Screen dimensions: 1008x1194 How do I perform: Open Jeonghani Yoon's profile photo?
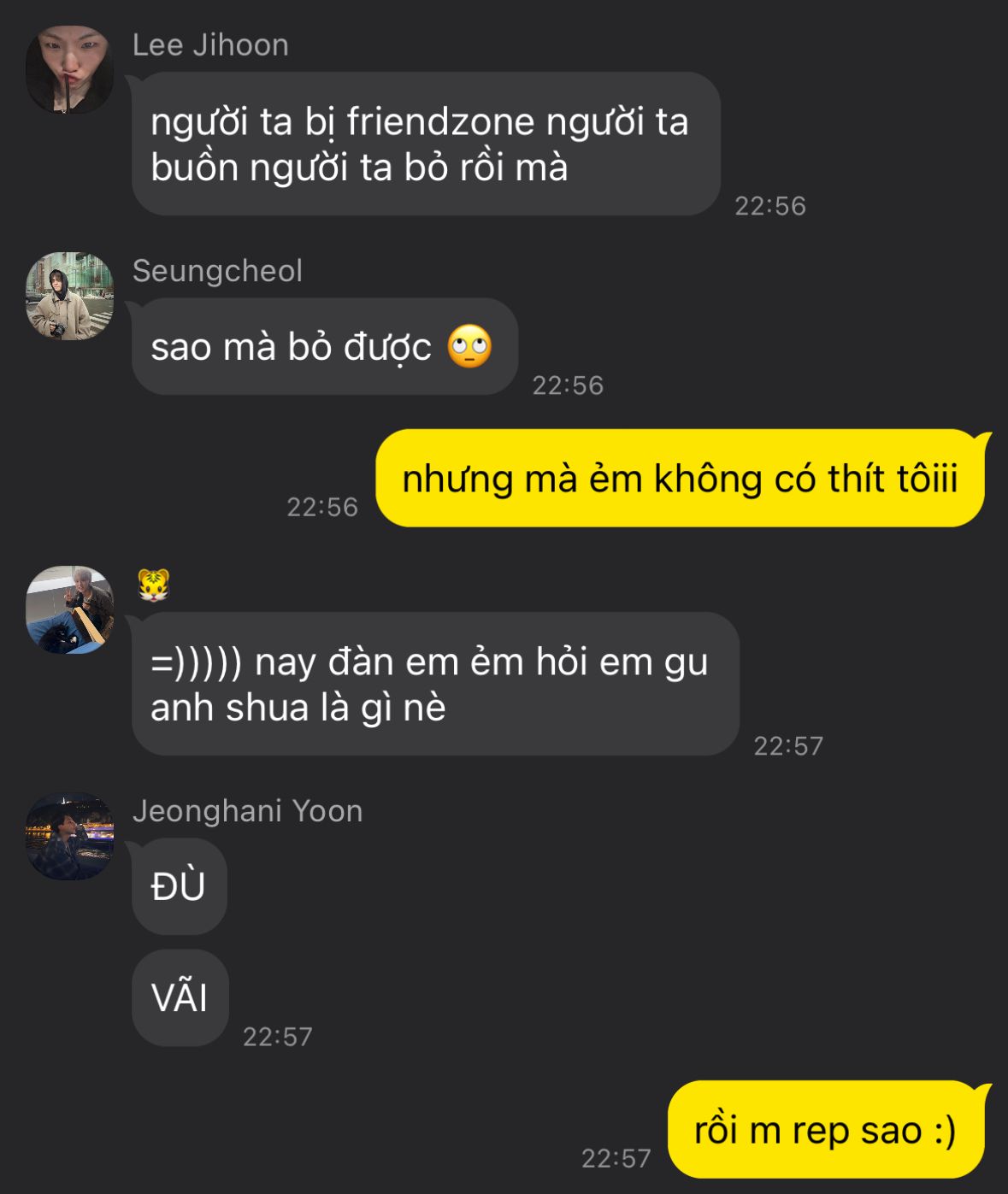point(69,836)
